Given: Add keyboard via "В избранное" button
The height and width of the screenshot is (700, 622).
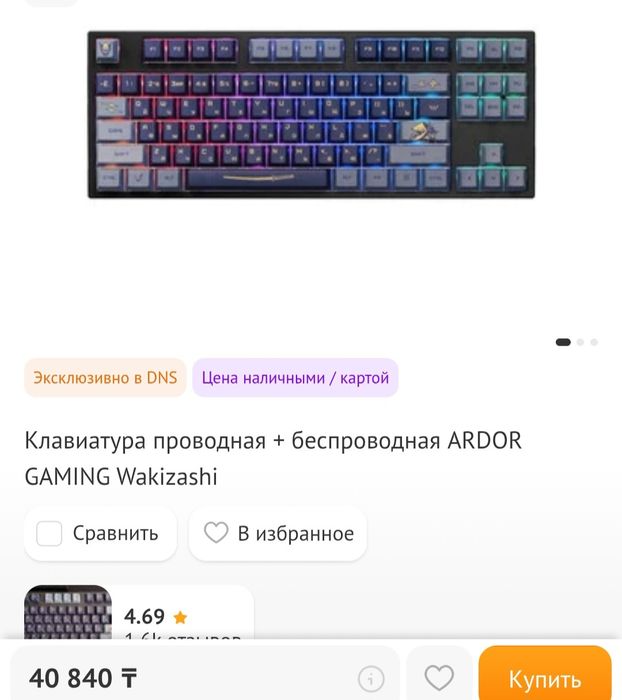Looking at the screenshot, I should coord(278,533).
